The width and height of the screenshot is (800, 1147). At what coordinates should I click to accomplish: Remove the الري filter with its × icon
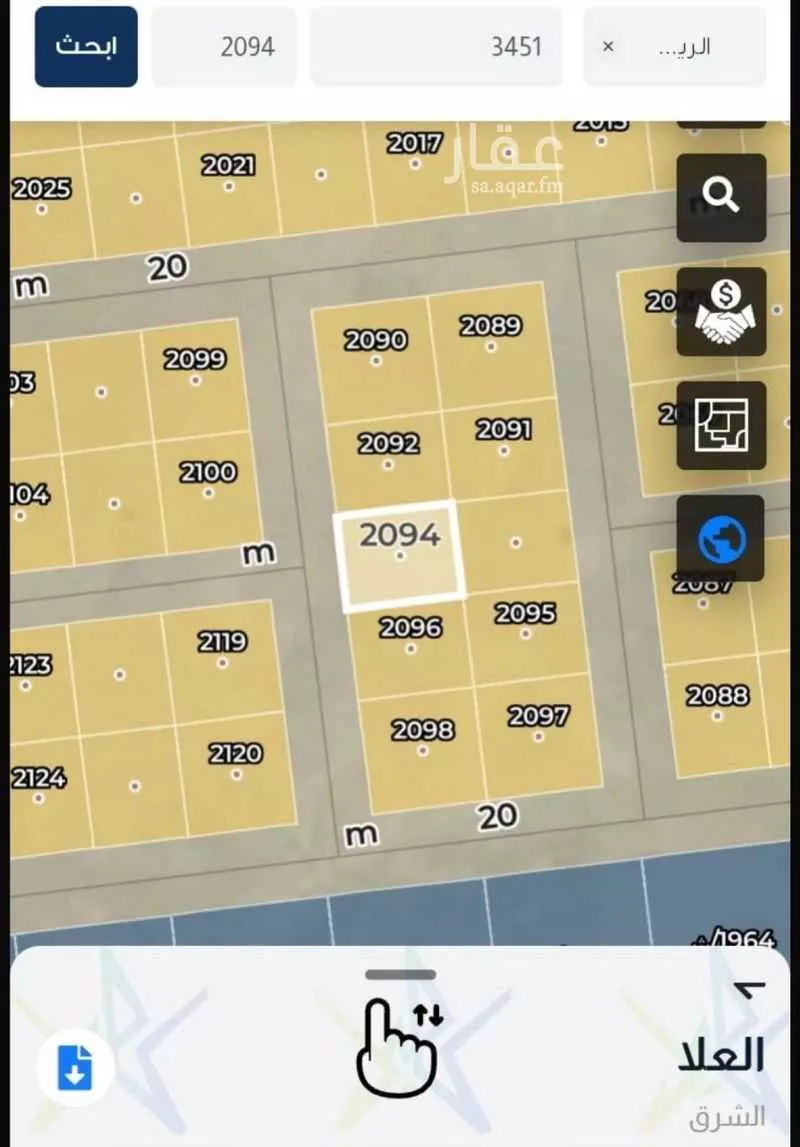click(607, 46)
